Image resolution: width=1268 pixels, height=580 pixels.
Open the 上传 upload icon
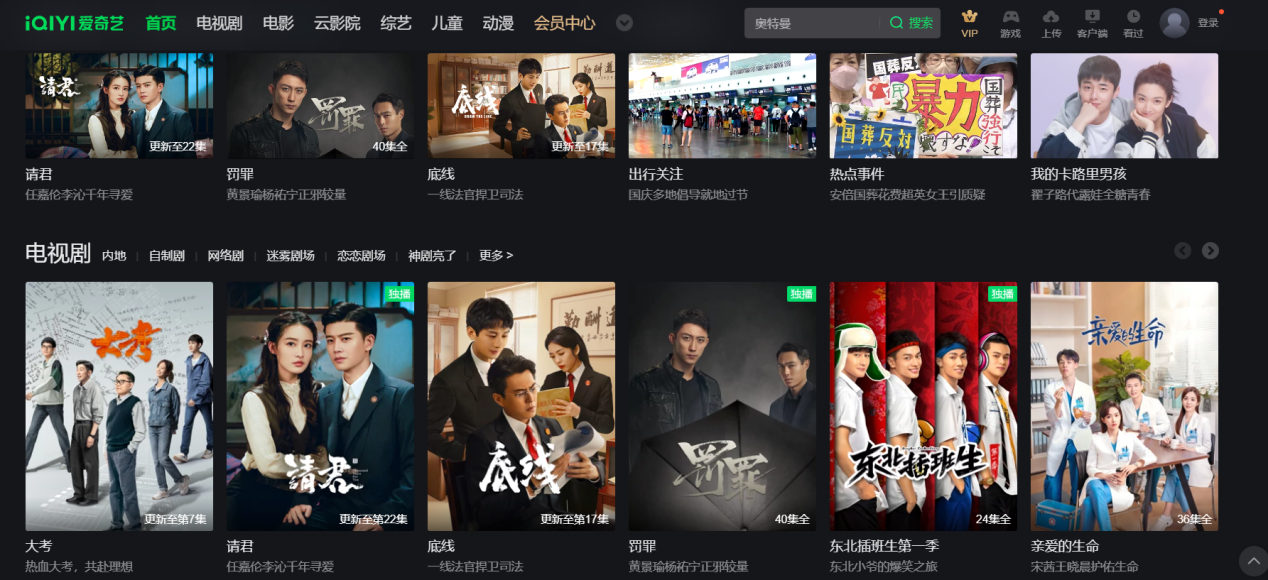1051,23
